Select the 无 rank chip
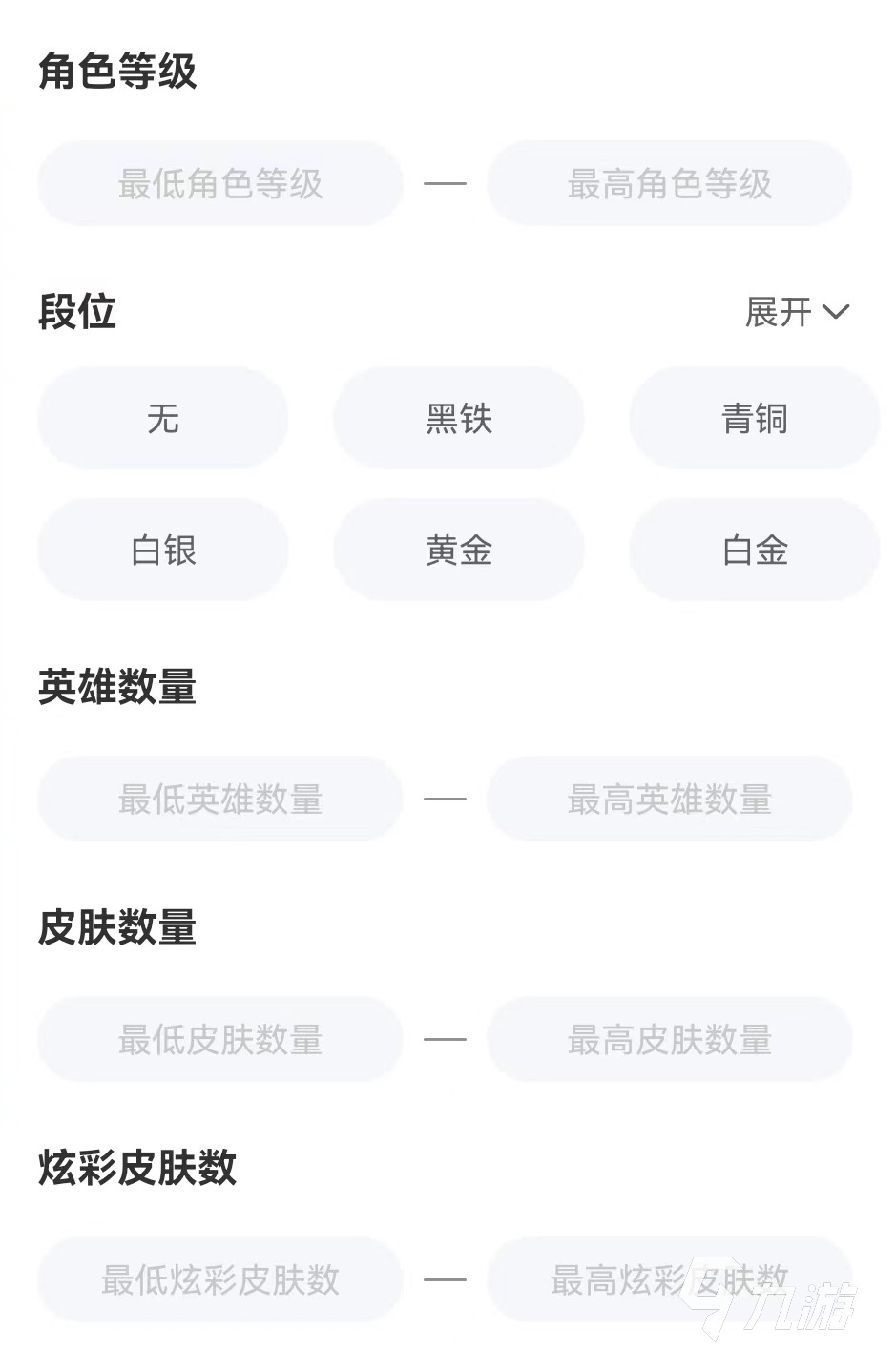This screenshot has width=896, height=1371. [x=163, y=419]
